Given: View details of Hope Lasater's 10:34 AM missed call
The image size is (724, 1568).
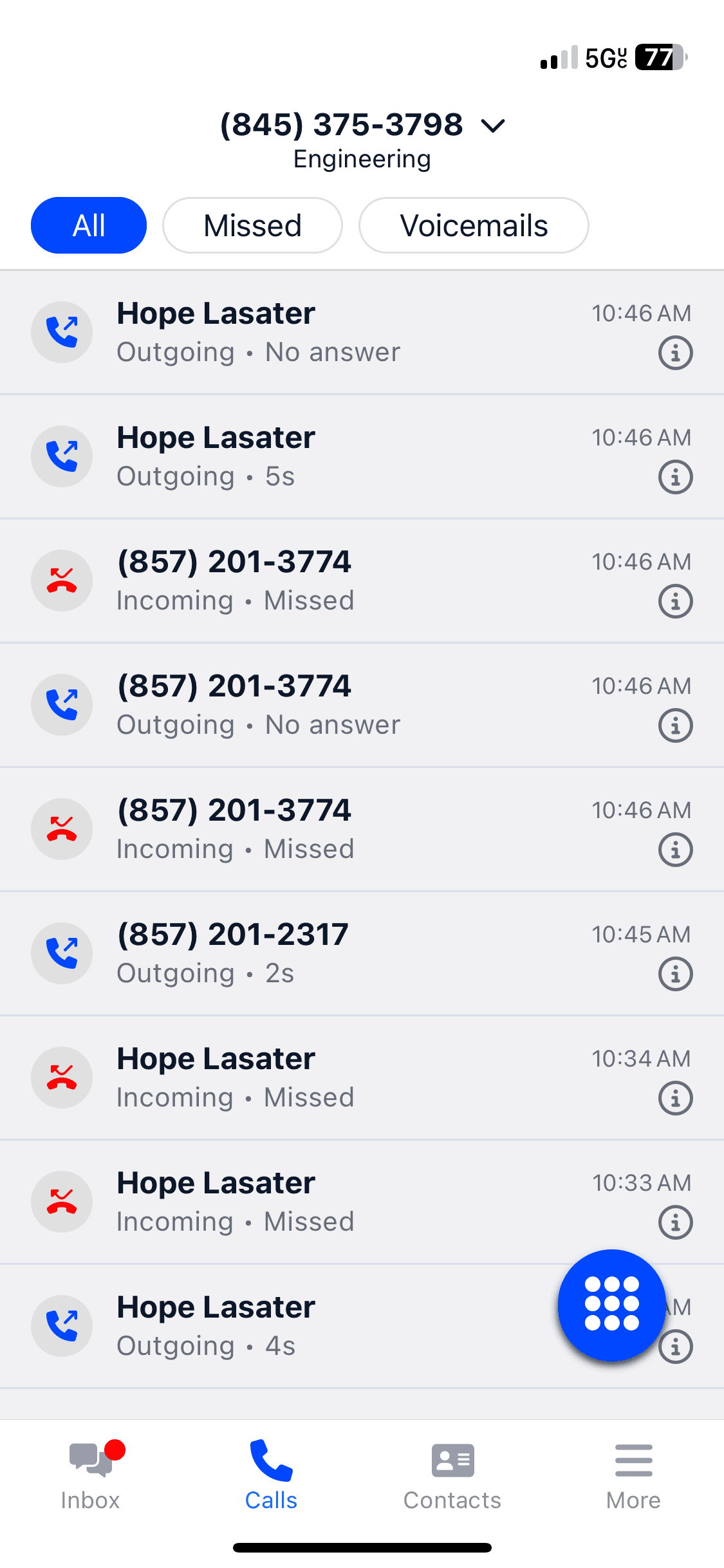Looking at the screenshot, I should click(x=674, y=1099).
